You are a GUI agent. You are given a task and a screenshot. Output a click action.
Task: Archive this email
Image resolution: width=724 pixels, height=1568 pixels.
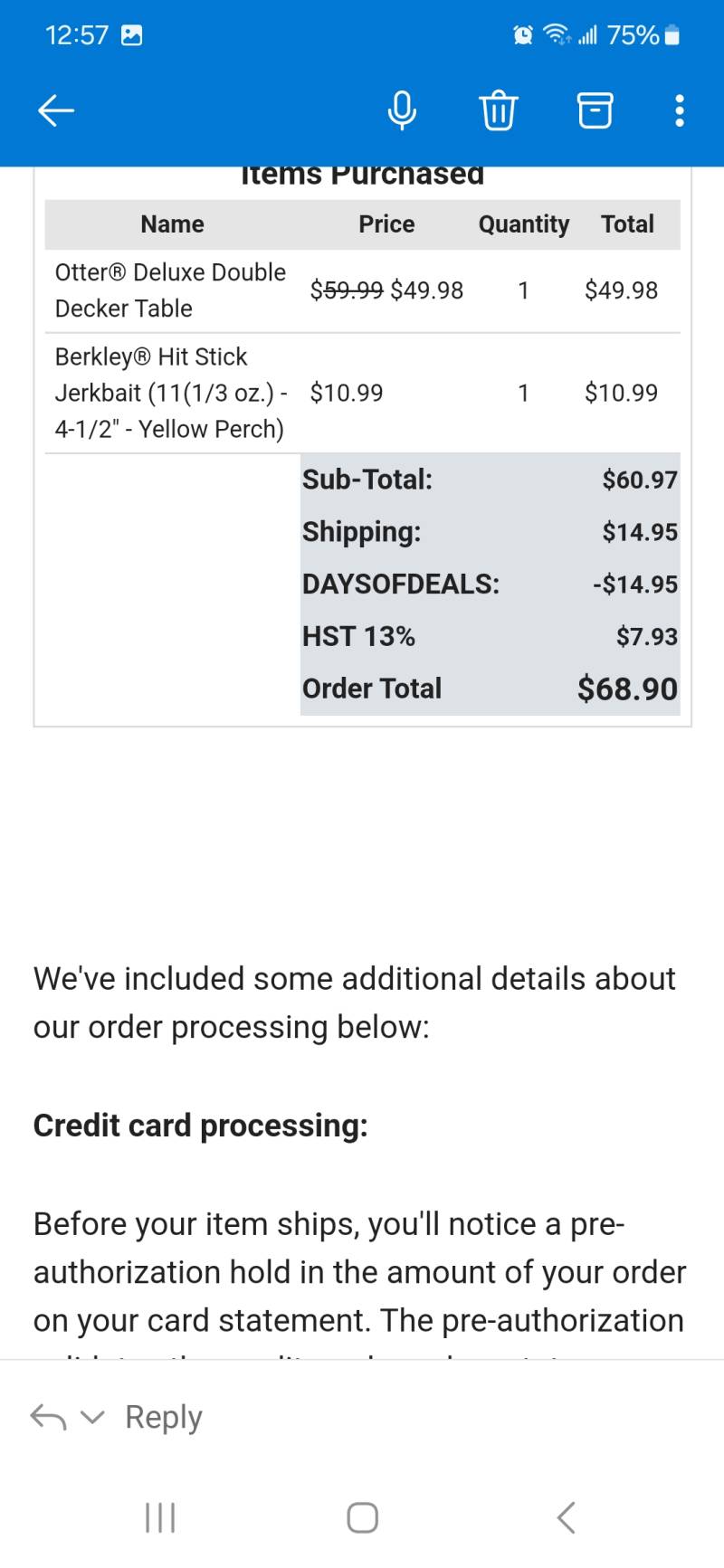(595, 110)
